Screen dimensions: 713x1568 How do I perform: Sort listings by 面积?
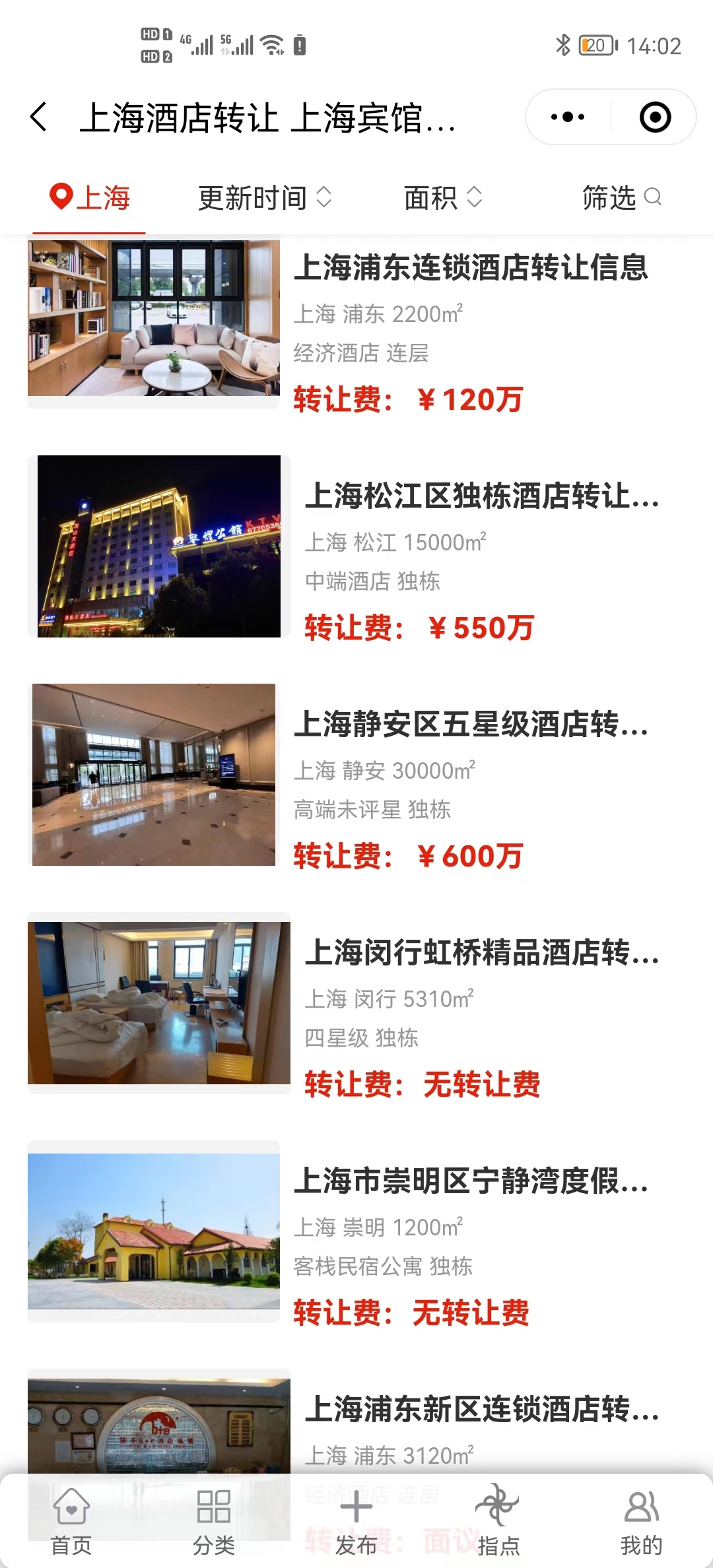coord(442,197)
